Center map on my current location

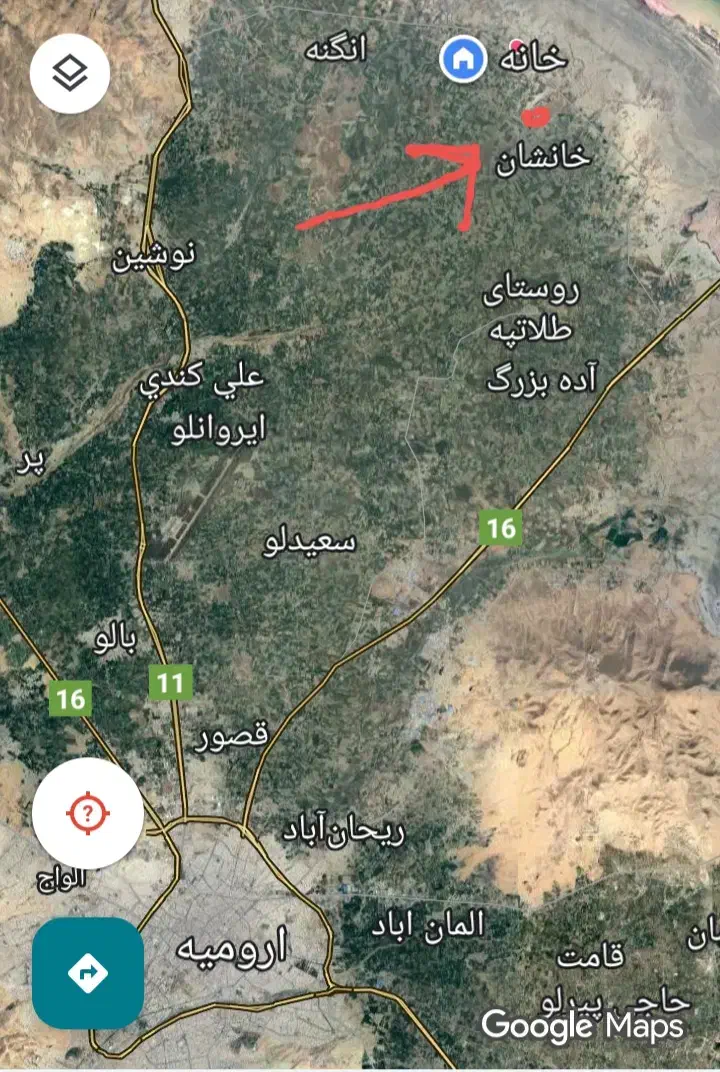(x=88, y=813)
